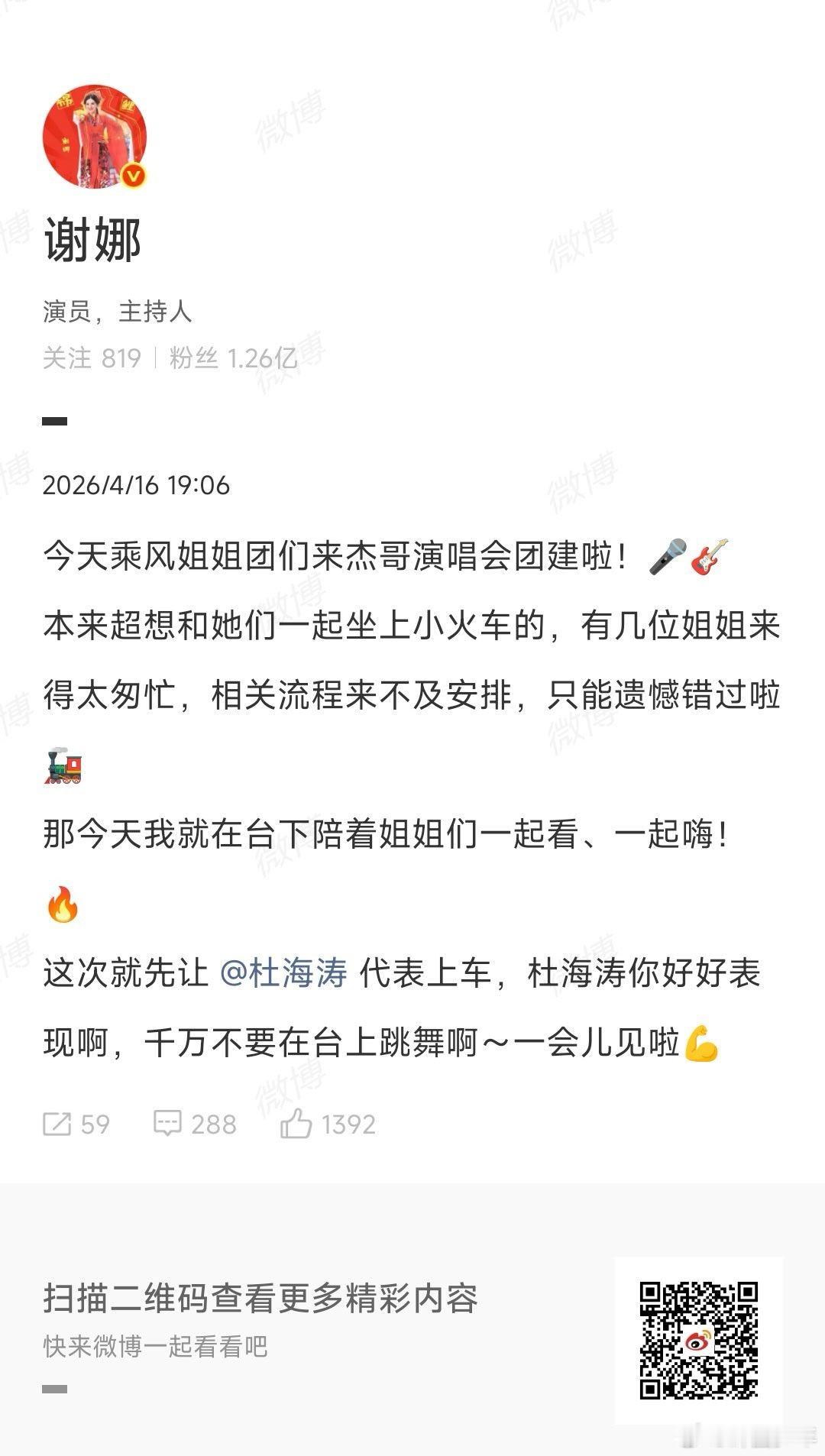Click the golden V verification badge
This screenshot has width=825, height=1456.
click(x=131, y=174)
